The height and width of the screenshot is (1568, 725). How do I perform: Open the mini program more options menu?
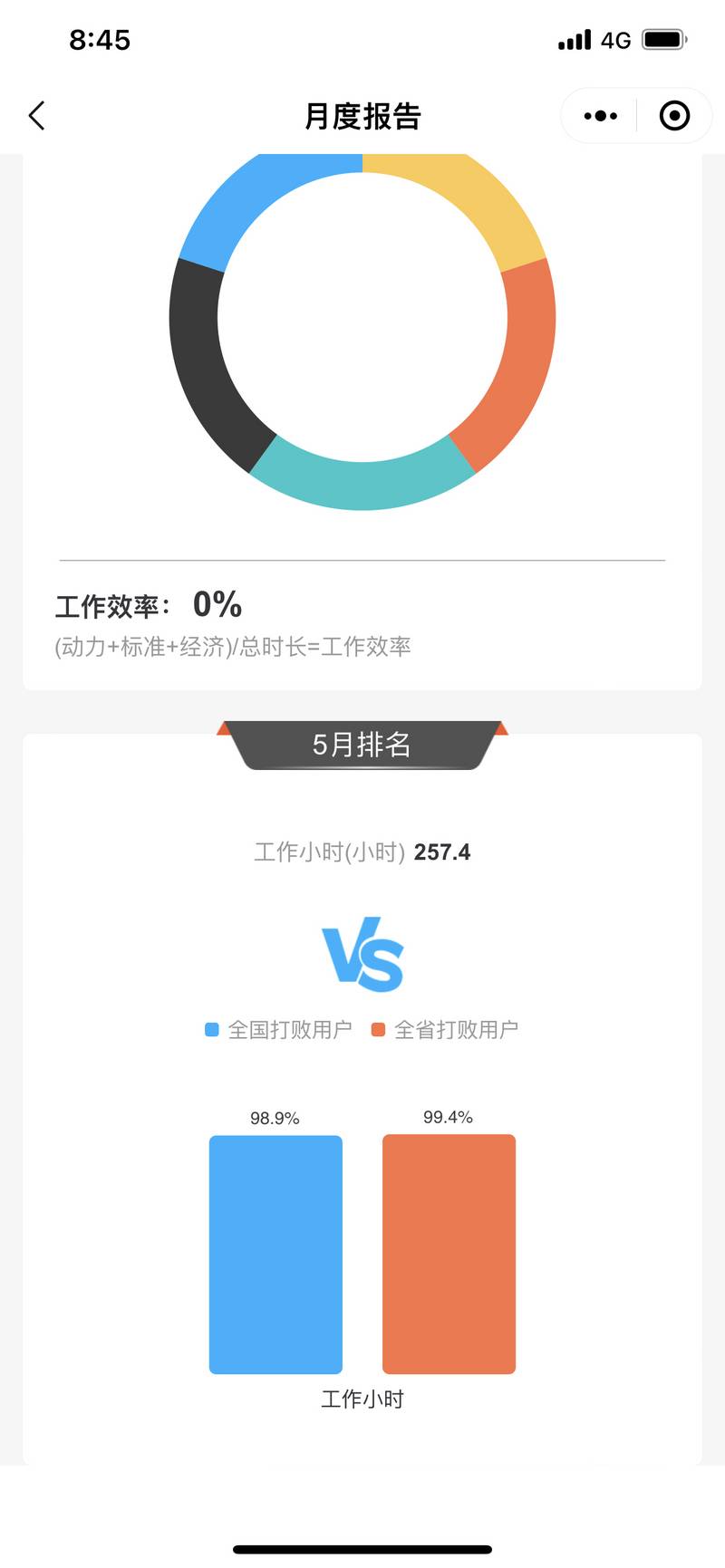click(600, 116)
